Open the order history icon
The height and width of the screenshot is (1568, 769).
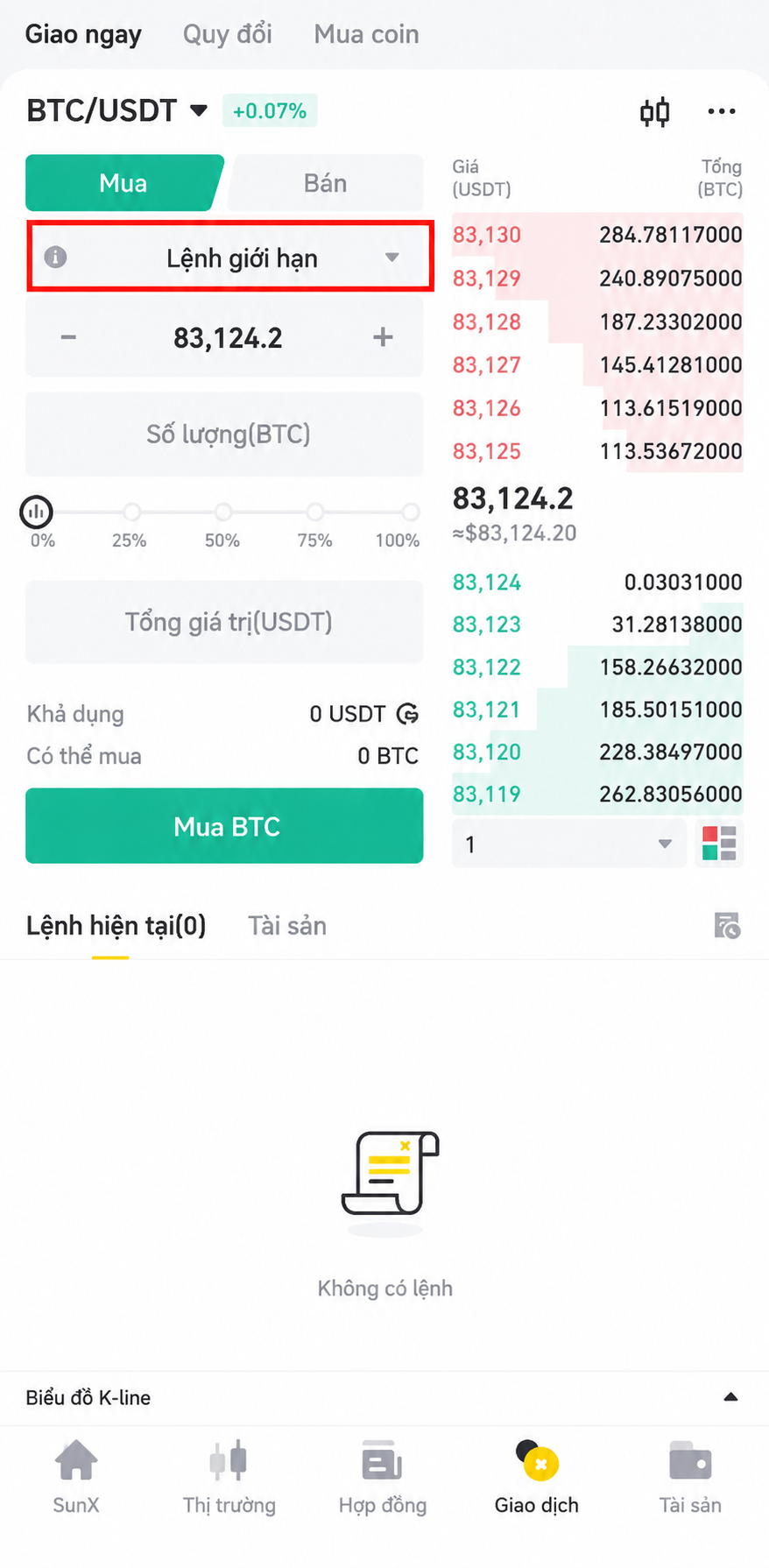tap(727, 926)
